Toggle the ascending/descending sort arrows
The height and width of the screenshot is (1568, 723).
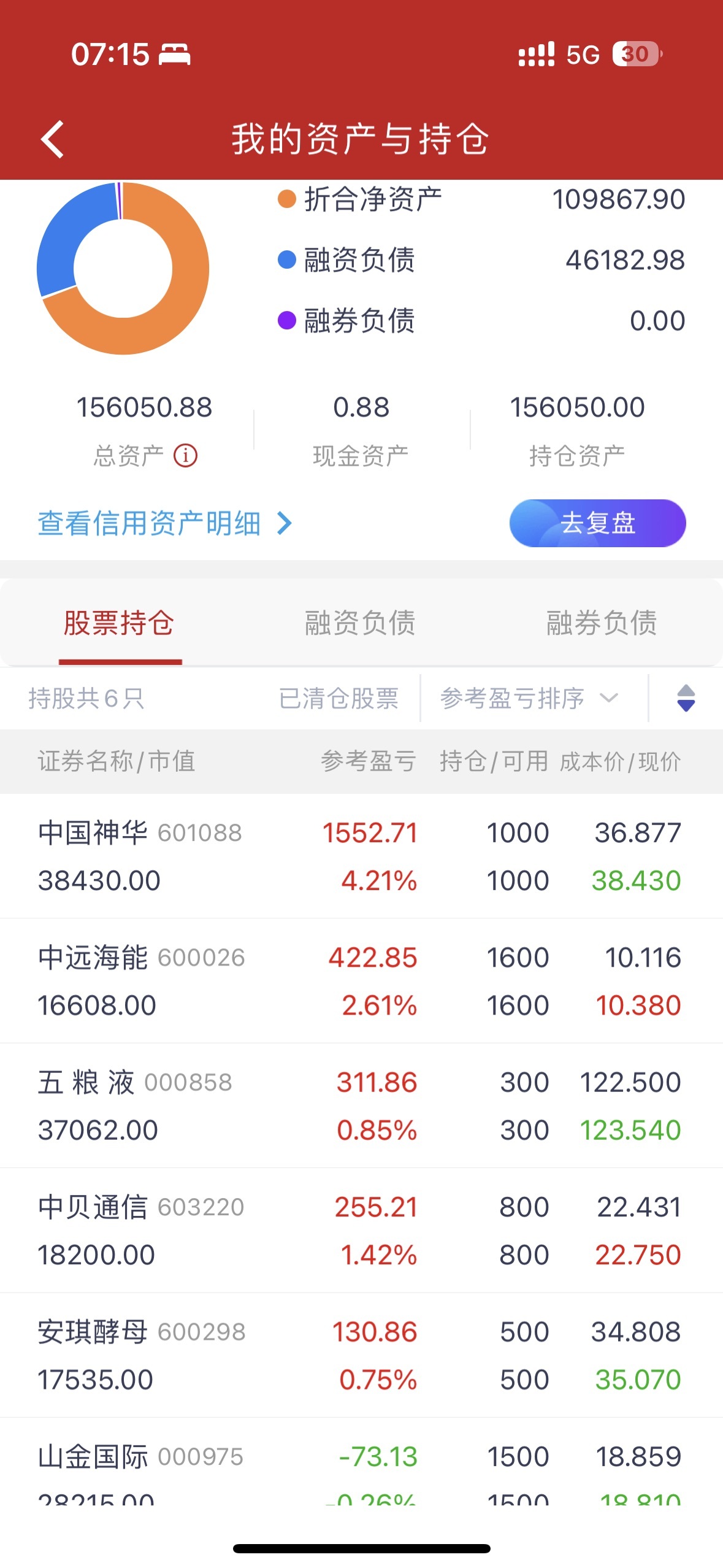coord(686,698)
